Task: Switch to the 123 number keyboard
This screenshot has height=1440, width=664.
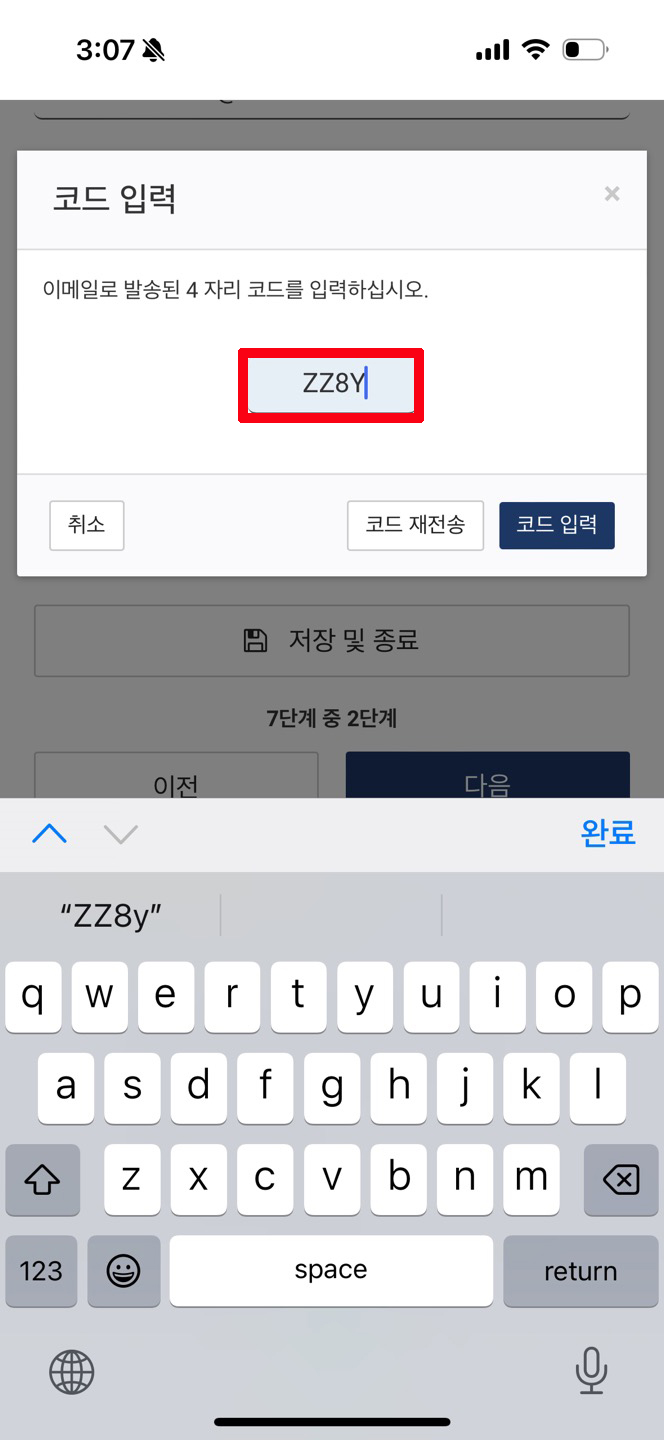Action: (41, 1271)
